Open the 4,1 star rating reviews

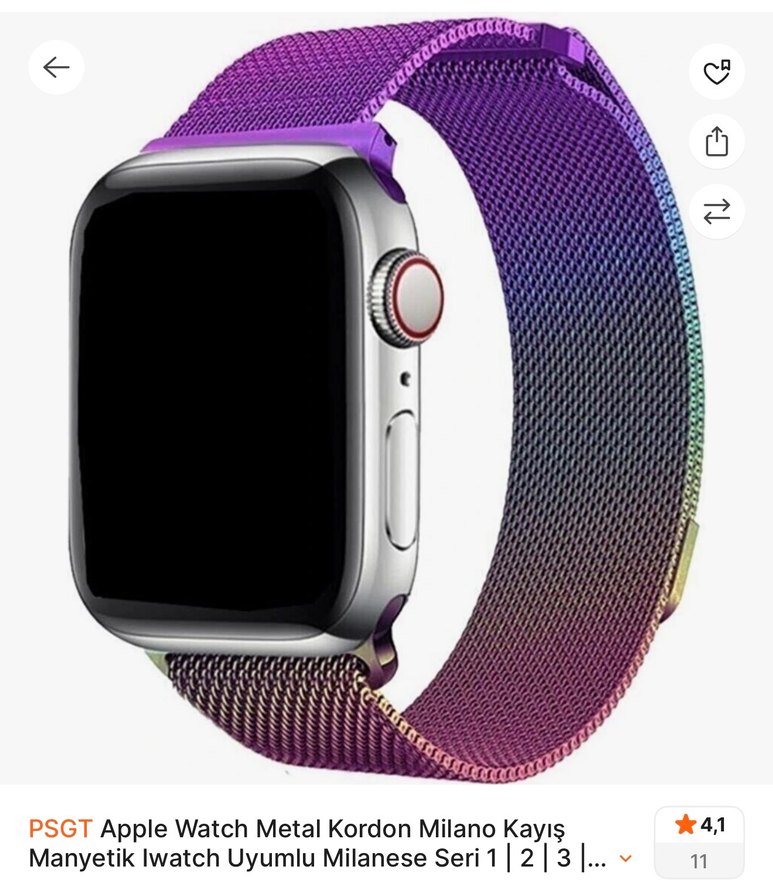(x=699, y=841)
